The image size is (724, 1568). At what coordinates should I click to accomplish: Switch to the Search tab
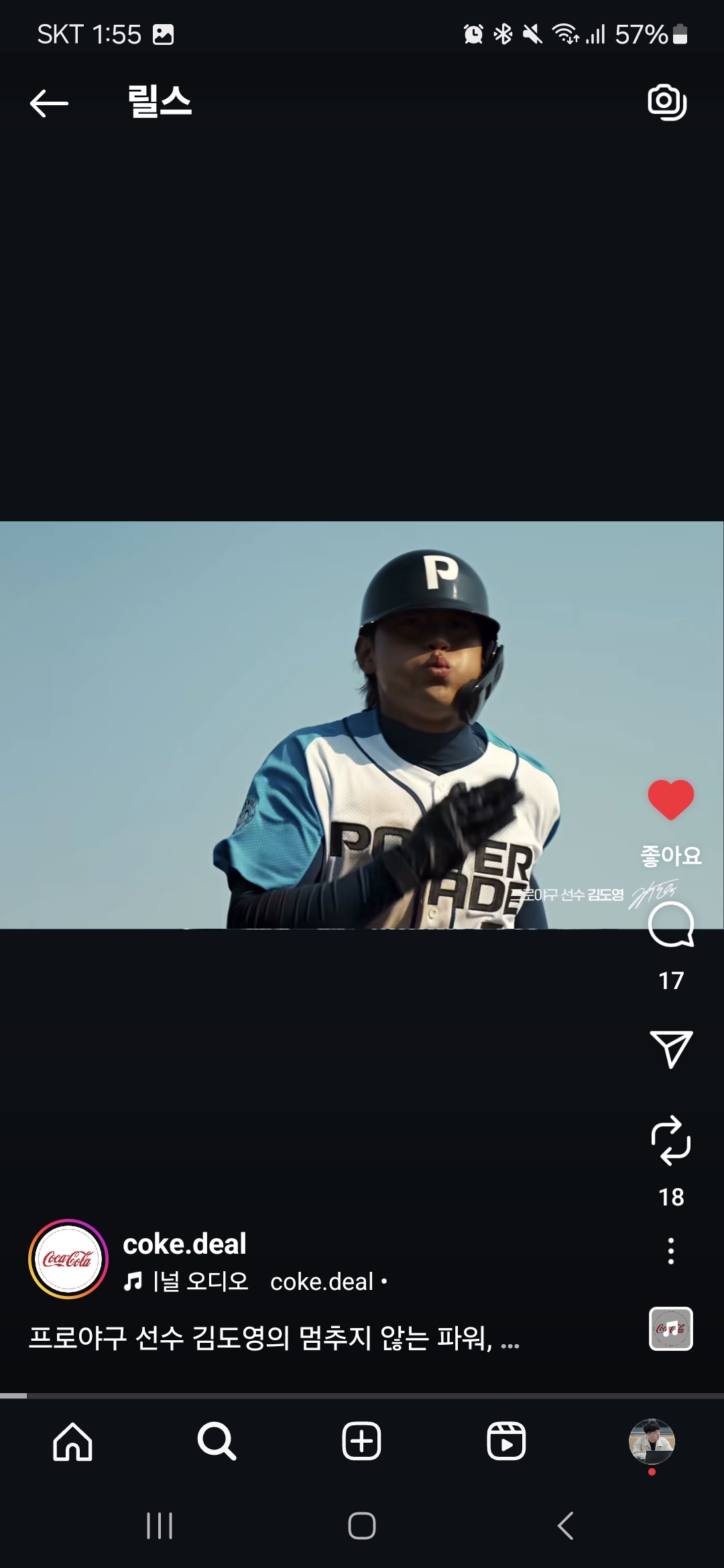point(217,1441)
